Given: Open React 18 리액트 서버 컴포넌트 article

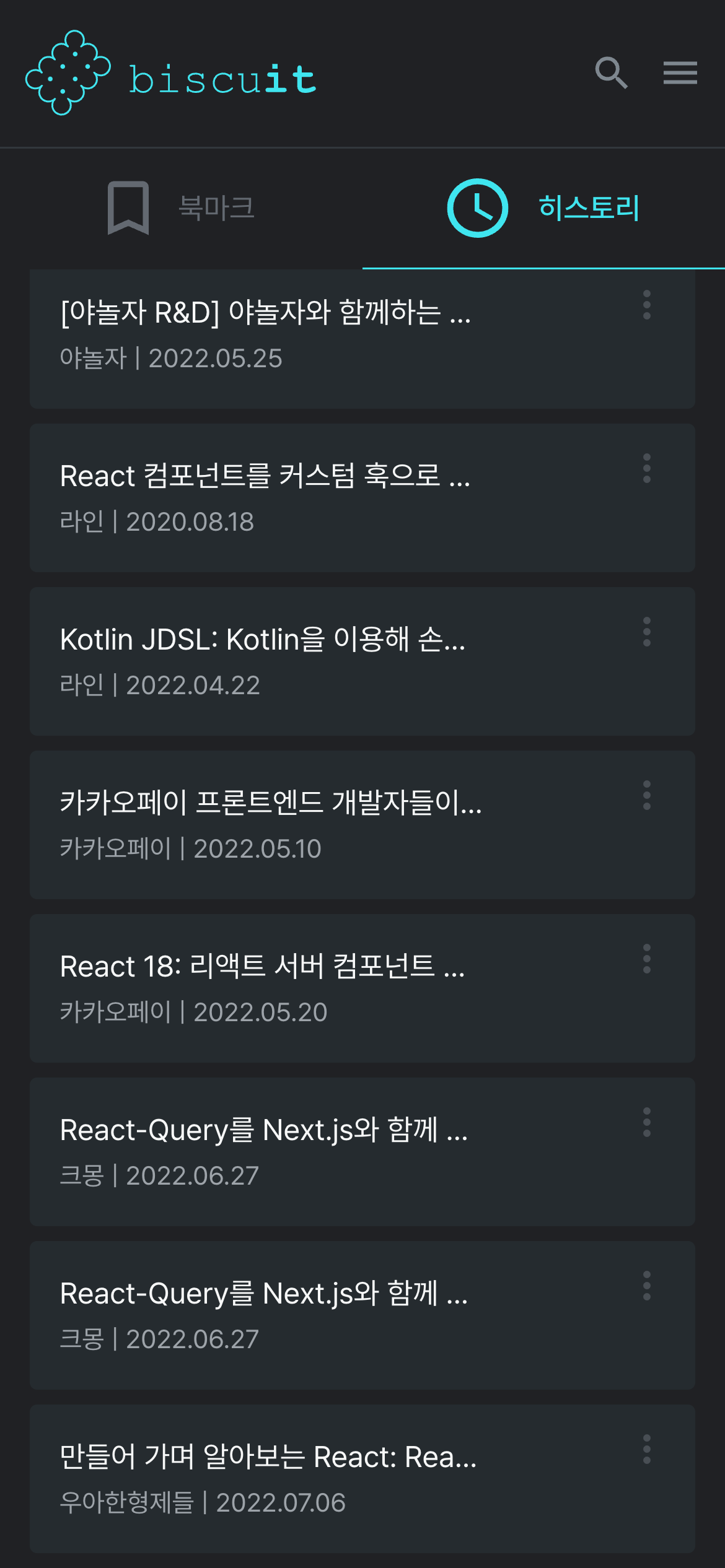Looking at the screenshot, I should [x=362, y=988].
